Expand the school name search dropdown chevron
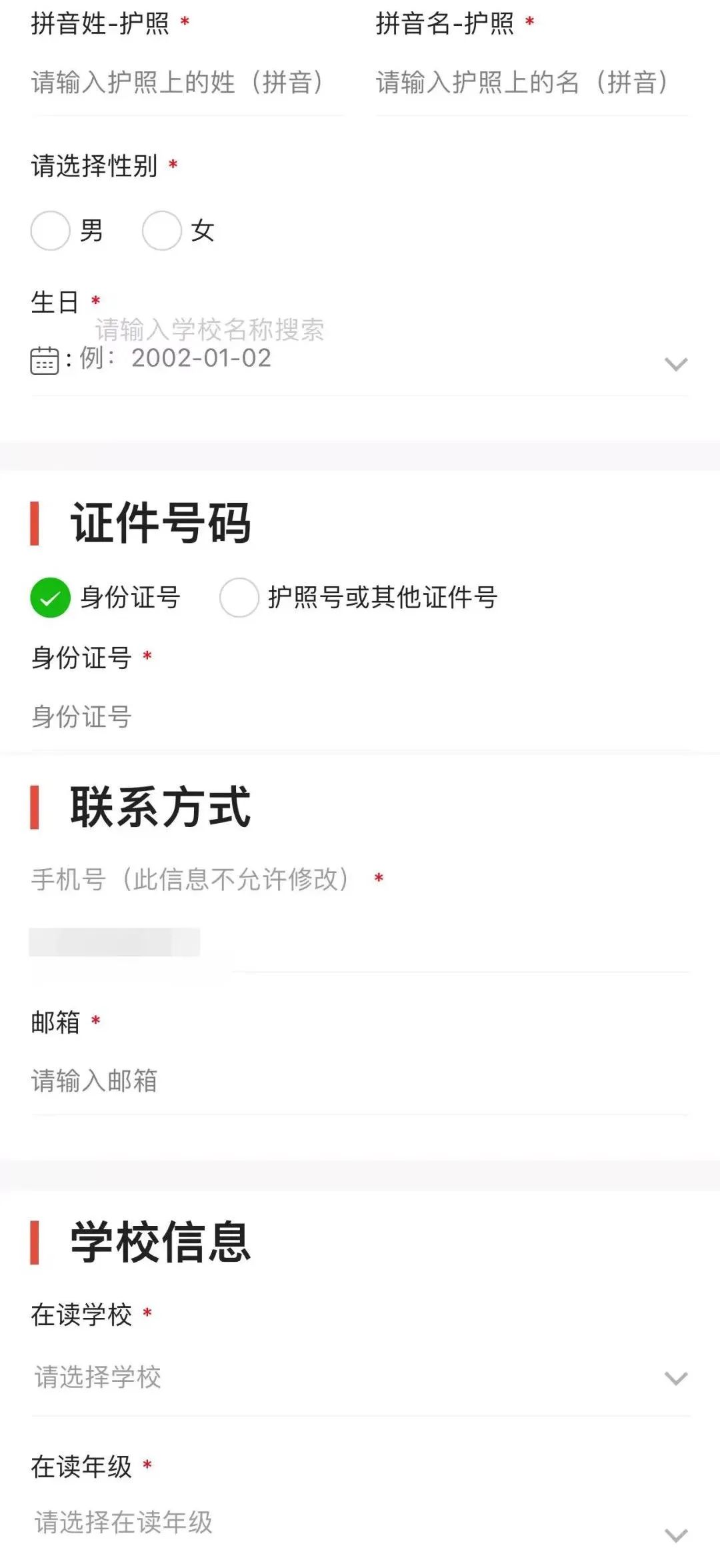The height and width of the screenshot is (1568, 720). pos(675,363)
